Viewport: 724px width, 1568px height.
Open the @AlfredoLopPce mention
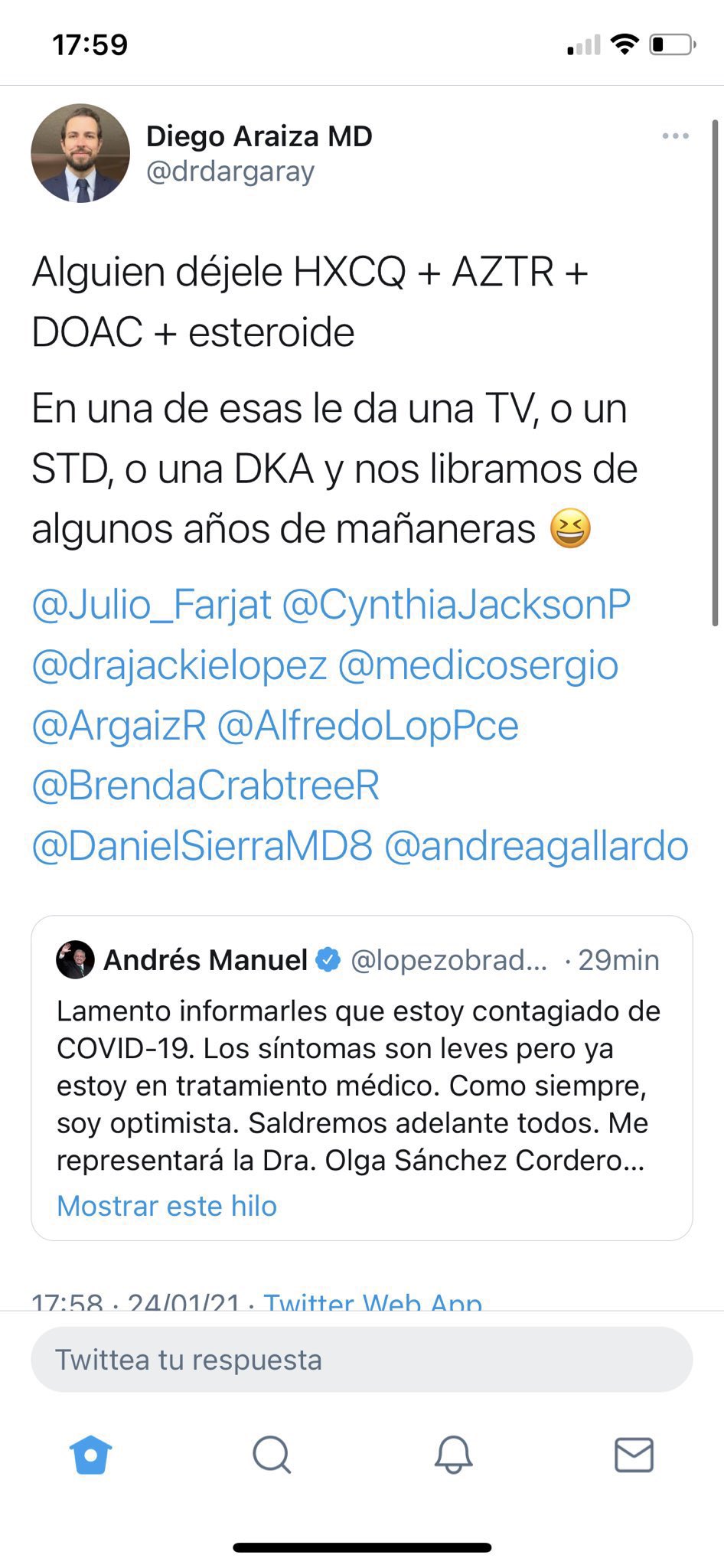367,726
